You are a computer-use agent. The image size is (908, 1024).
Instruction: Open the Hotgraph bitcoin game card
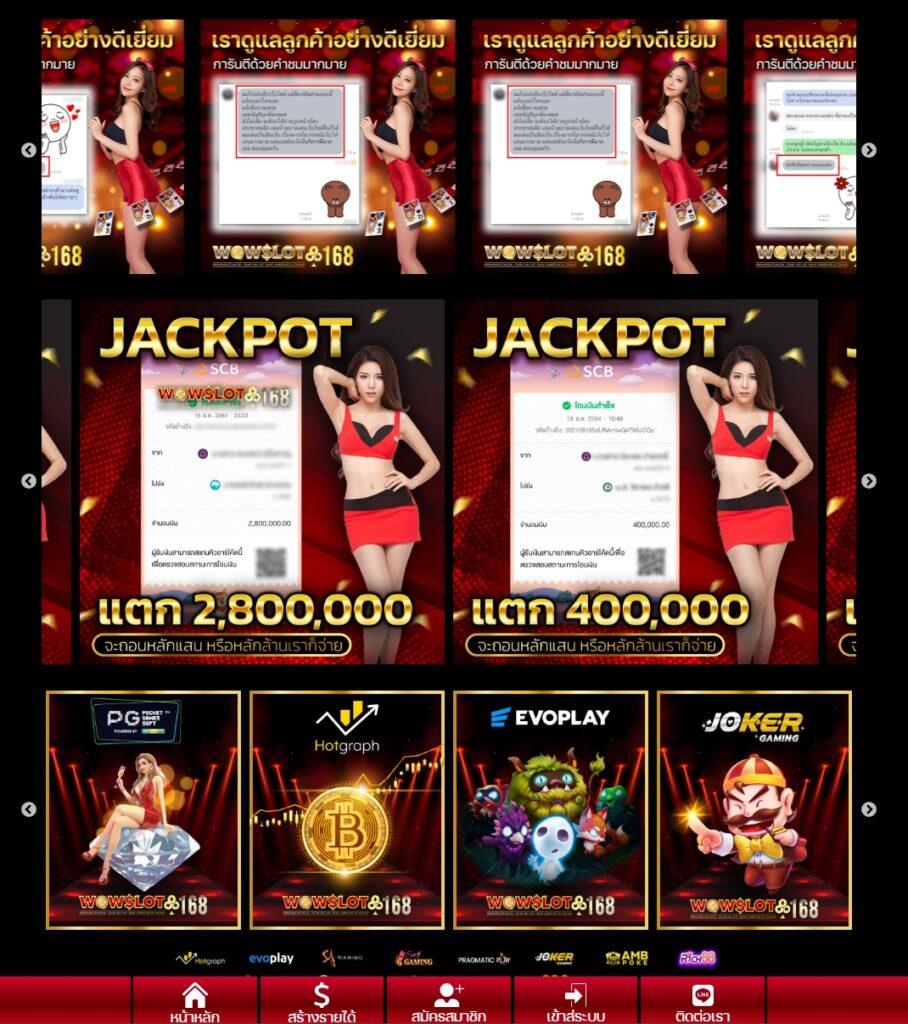pos(347,809)
